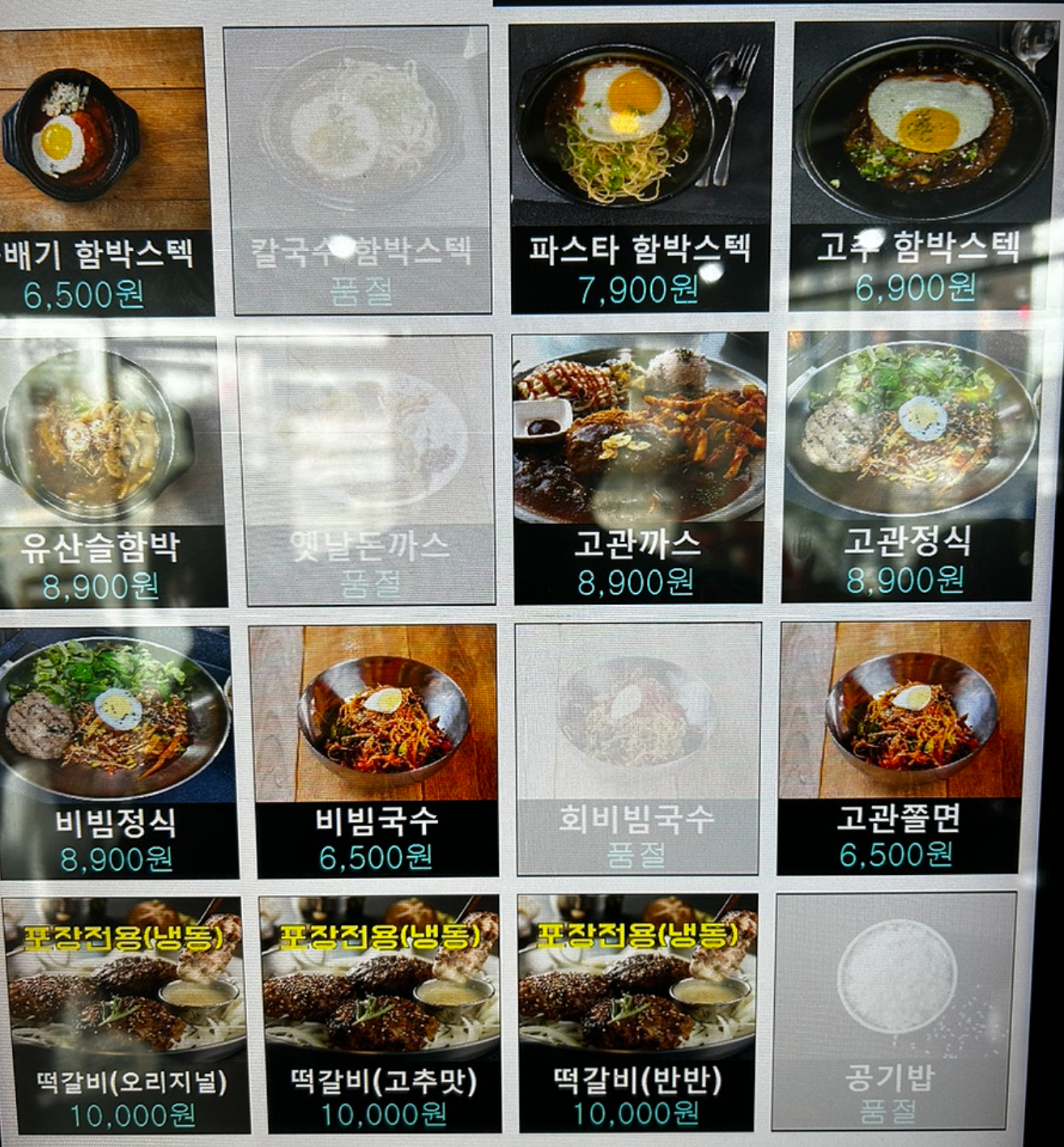The image size is (1064, 1147).
Task: Choose takeout 떡갈비(고추맛)
Action: (382, 1013)
